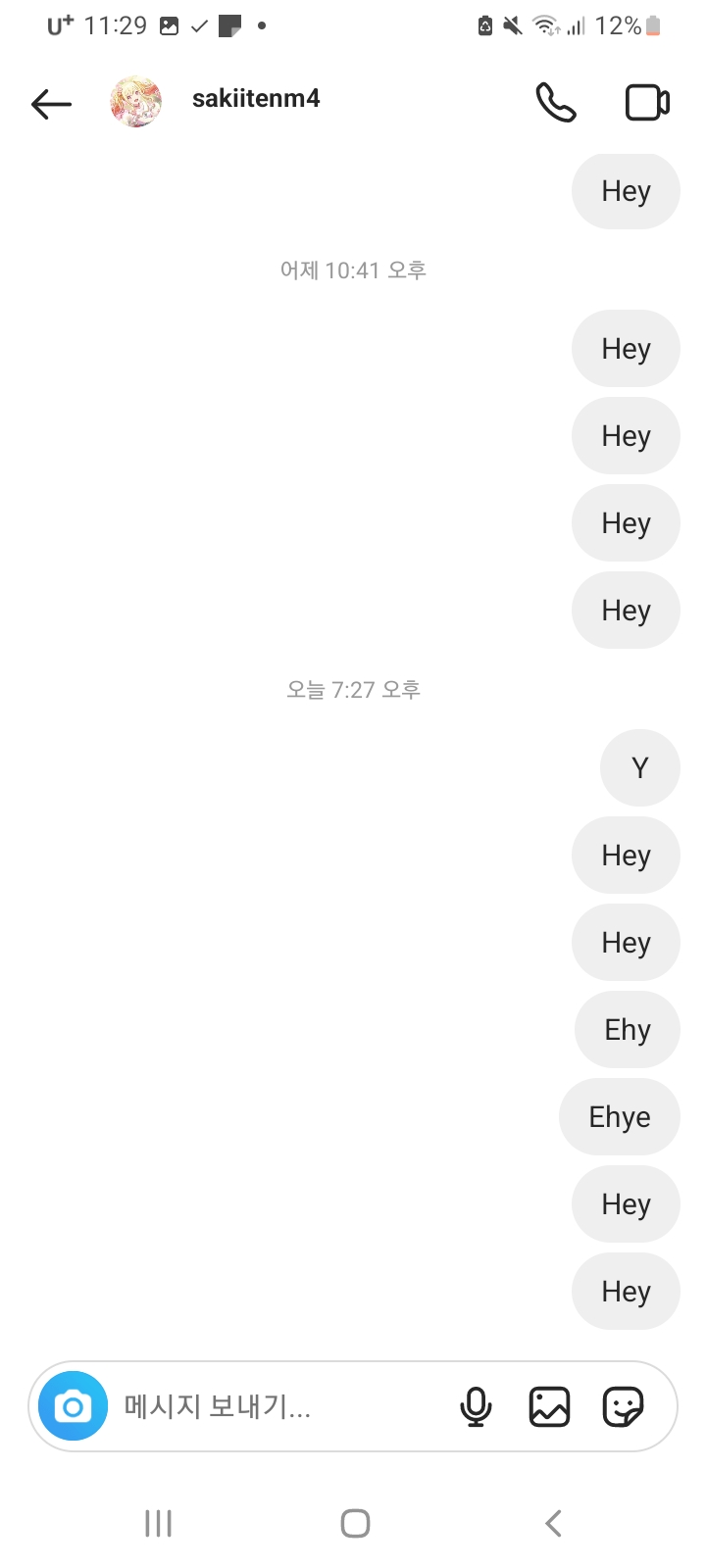Start a video call with sakiitenm4
This screenshot has width=706, height=1568.
pyautogui.click(x=647, y=102)
